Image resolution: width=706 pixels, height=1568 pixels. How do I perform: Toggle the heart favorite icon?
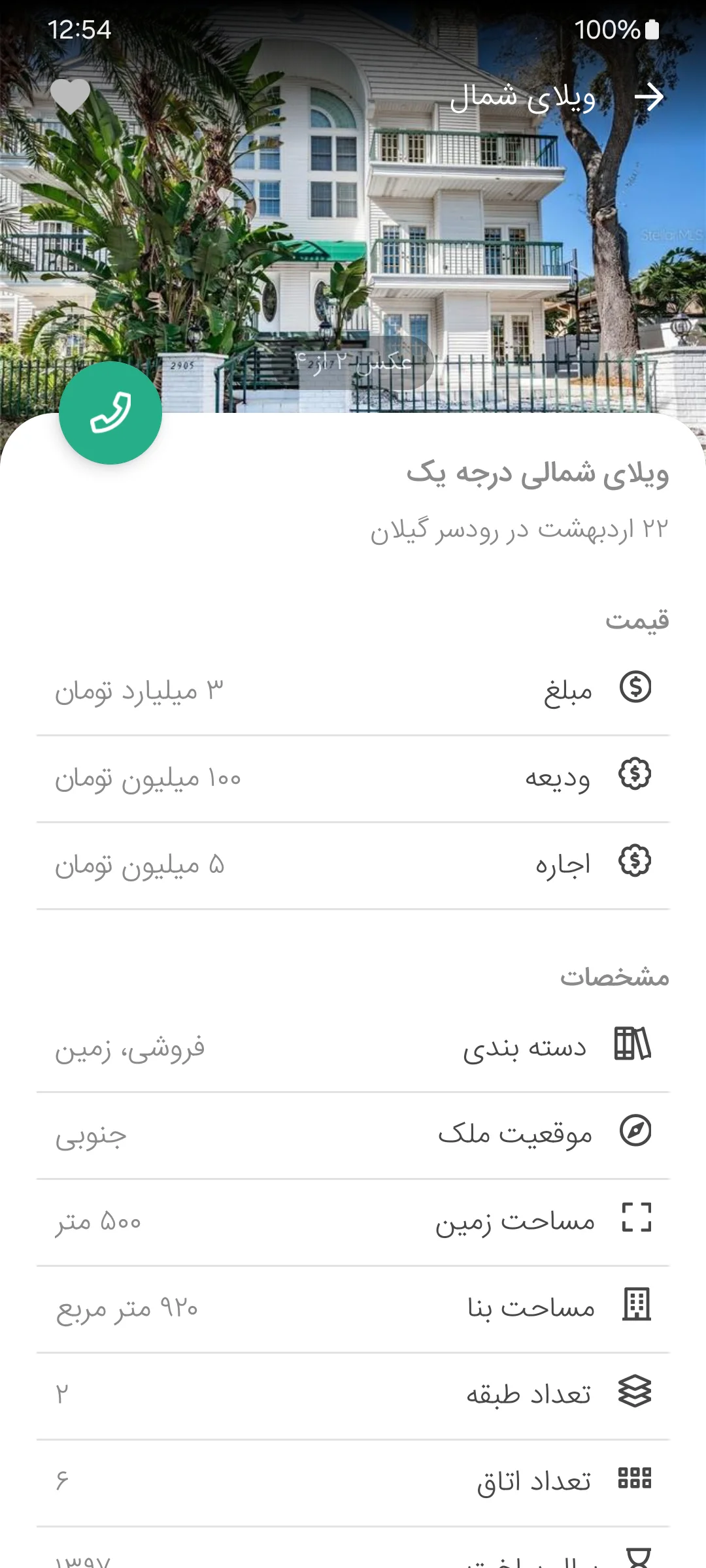[69, 97]
